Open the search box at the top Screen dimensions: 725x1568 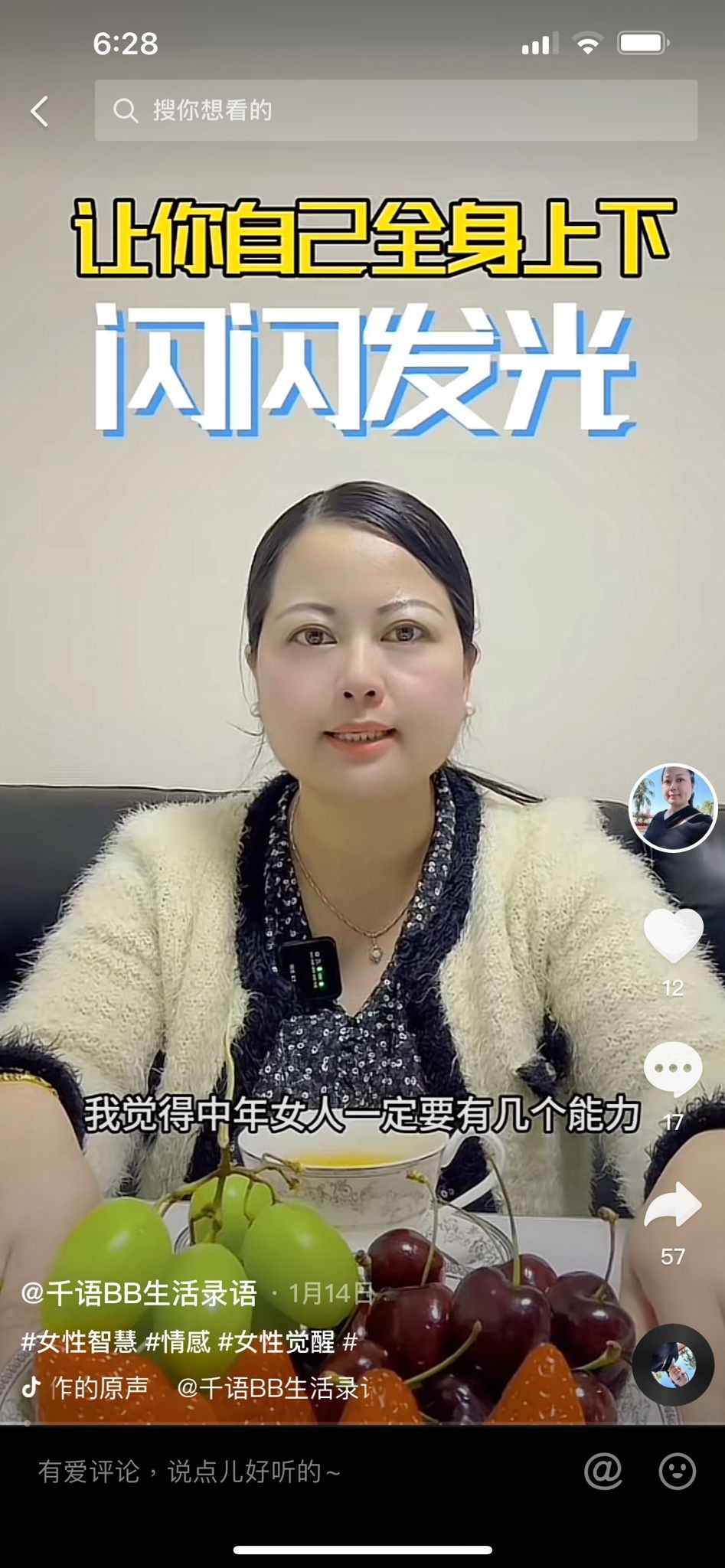click(396, 110)
